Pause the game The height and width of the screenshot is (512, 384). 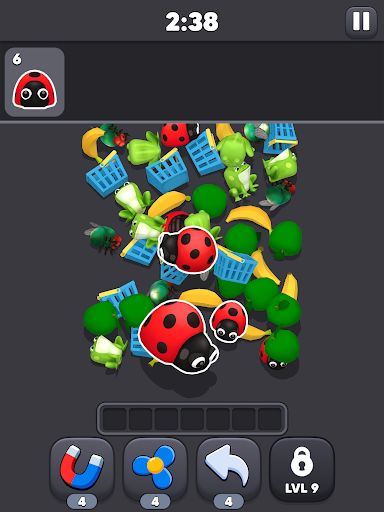pos(361,22)
